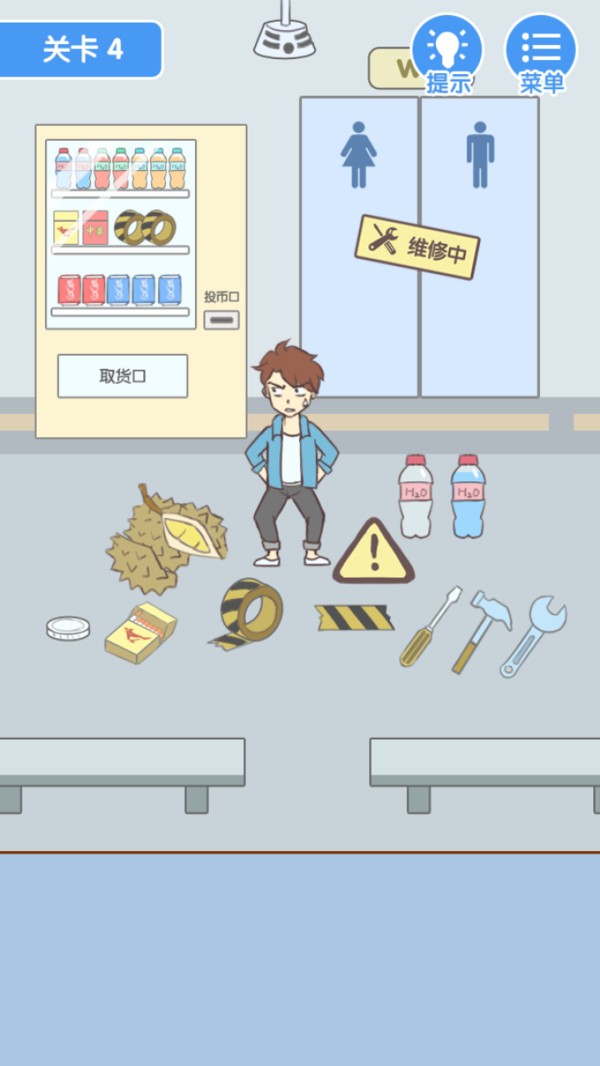The height and width of the screenshot is (1066, 600).
Task: Select the yellow-black tape roll
Action: point(249,611)
